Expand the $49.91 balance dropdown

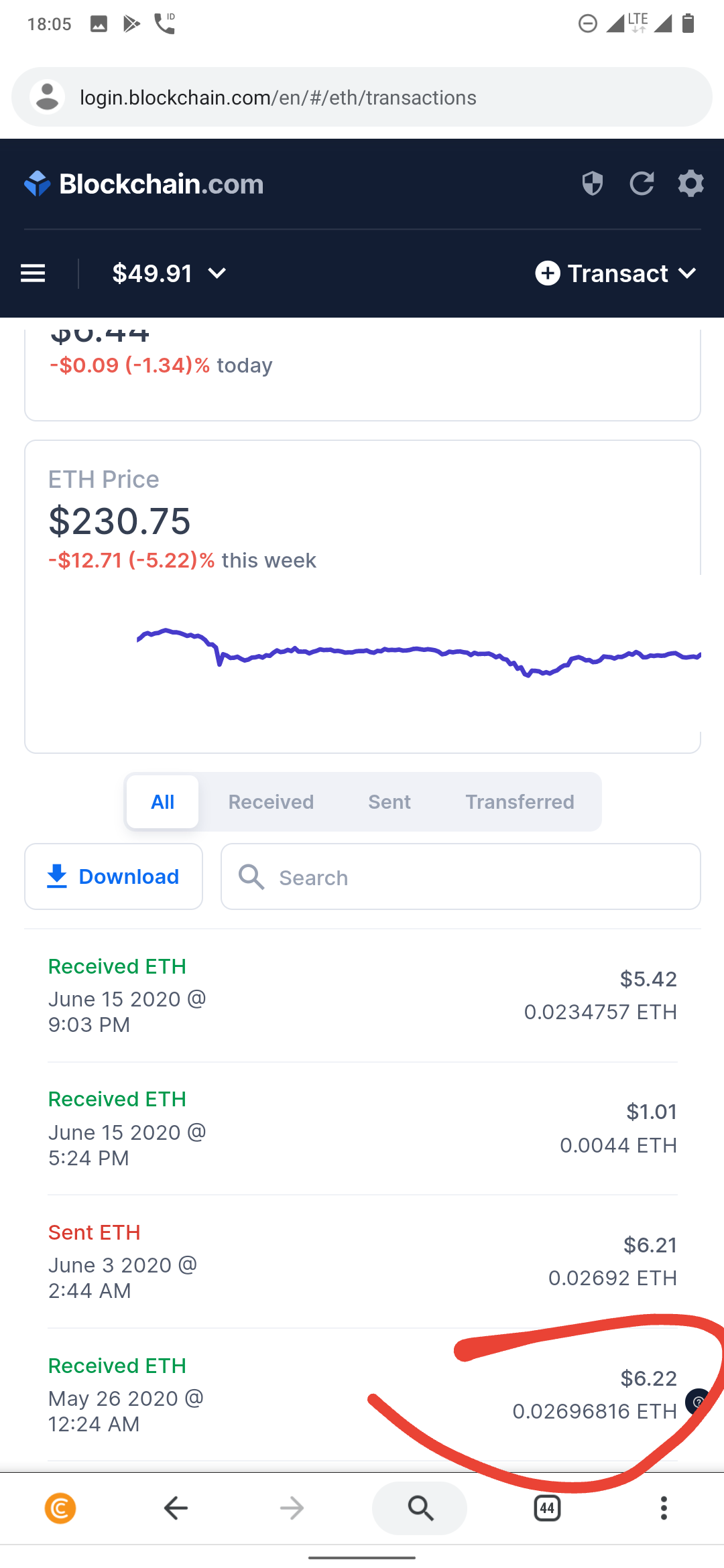(x=169, y=273)
